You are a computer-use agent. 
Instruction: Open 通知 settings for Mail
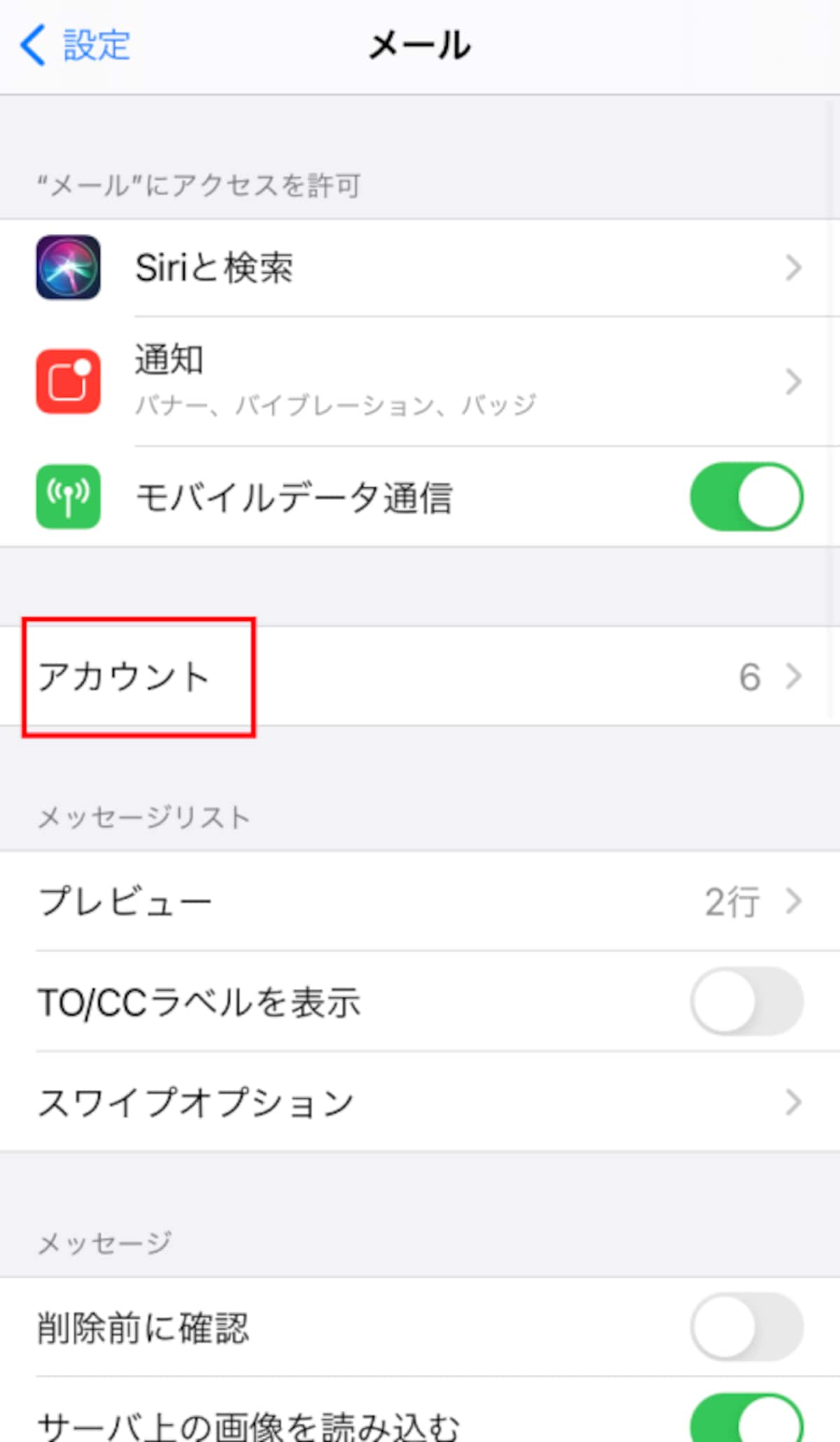[420, 381]
